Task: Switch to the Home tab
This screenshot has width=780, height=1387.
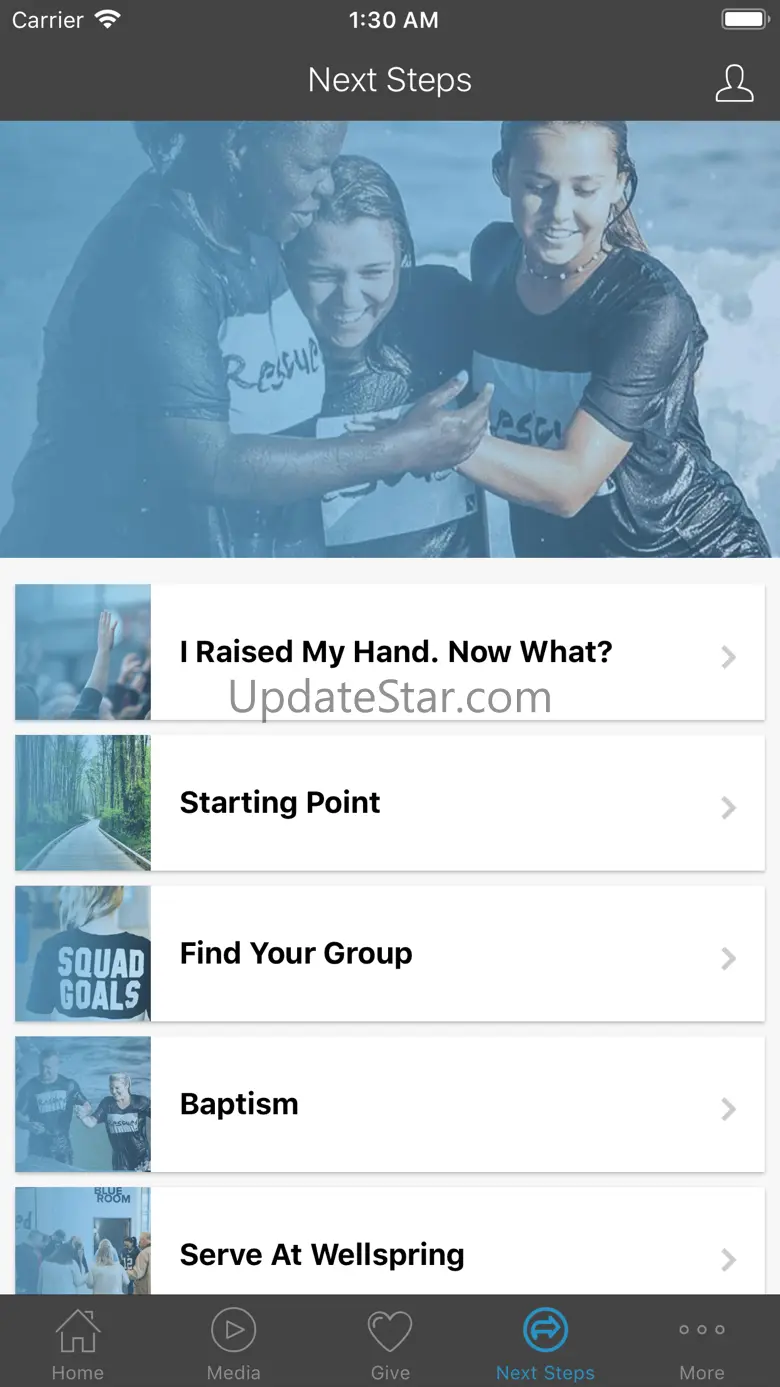Action: [78, 1343]
